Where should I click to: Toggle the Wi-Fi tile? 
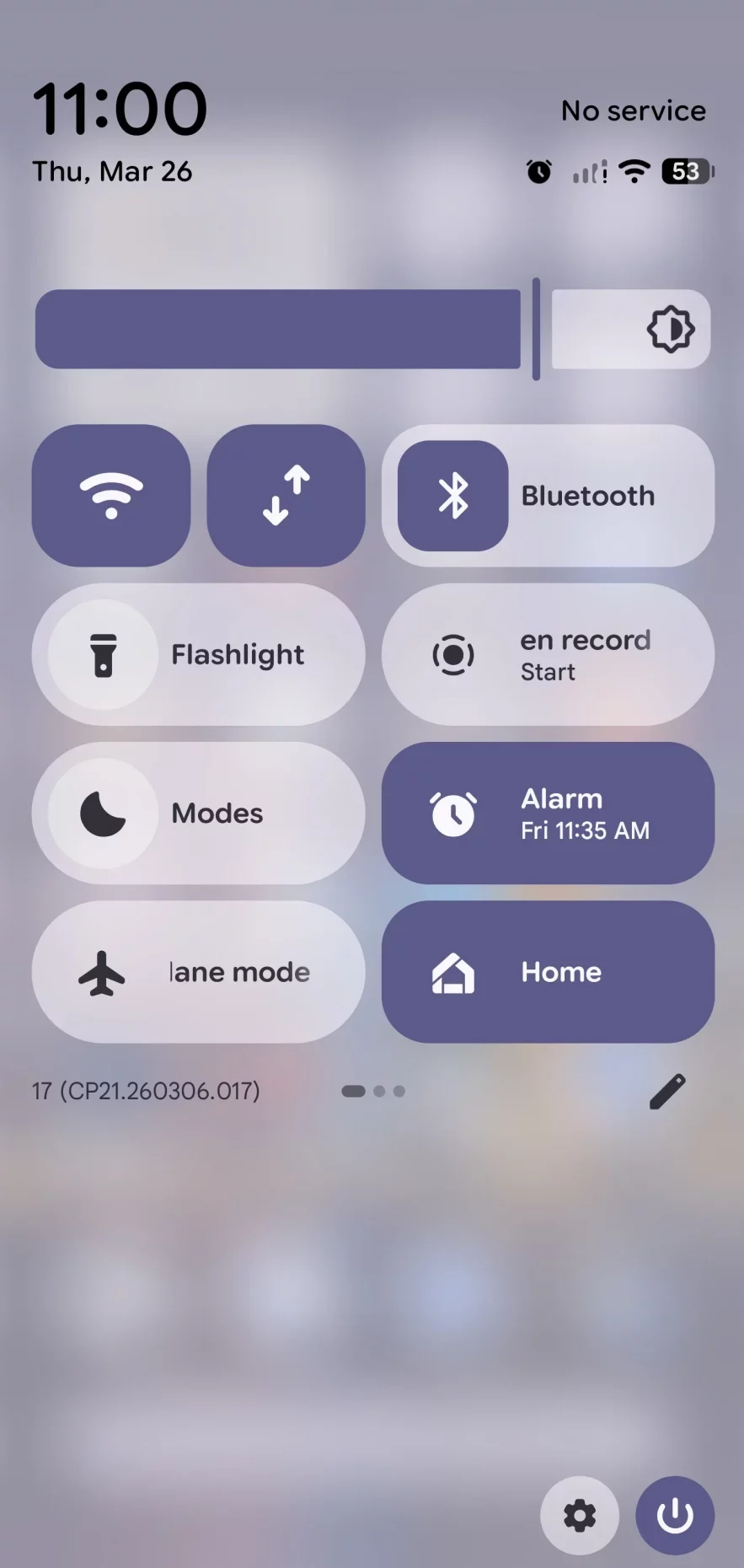111,496
